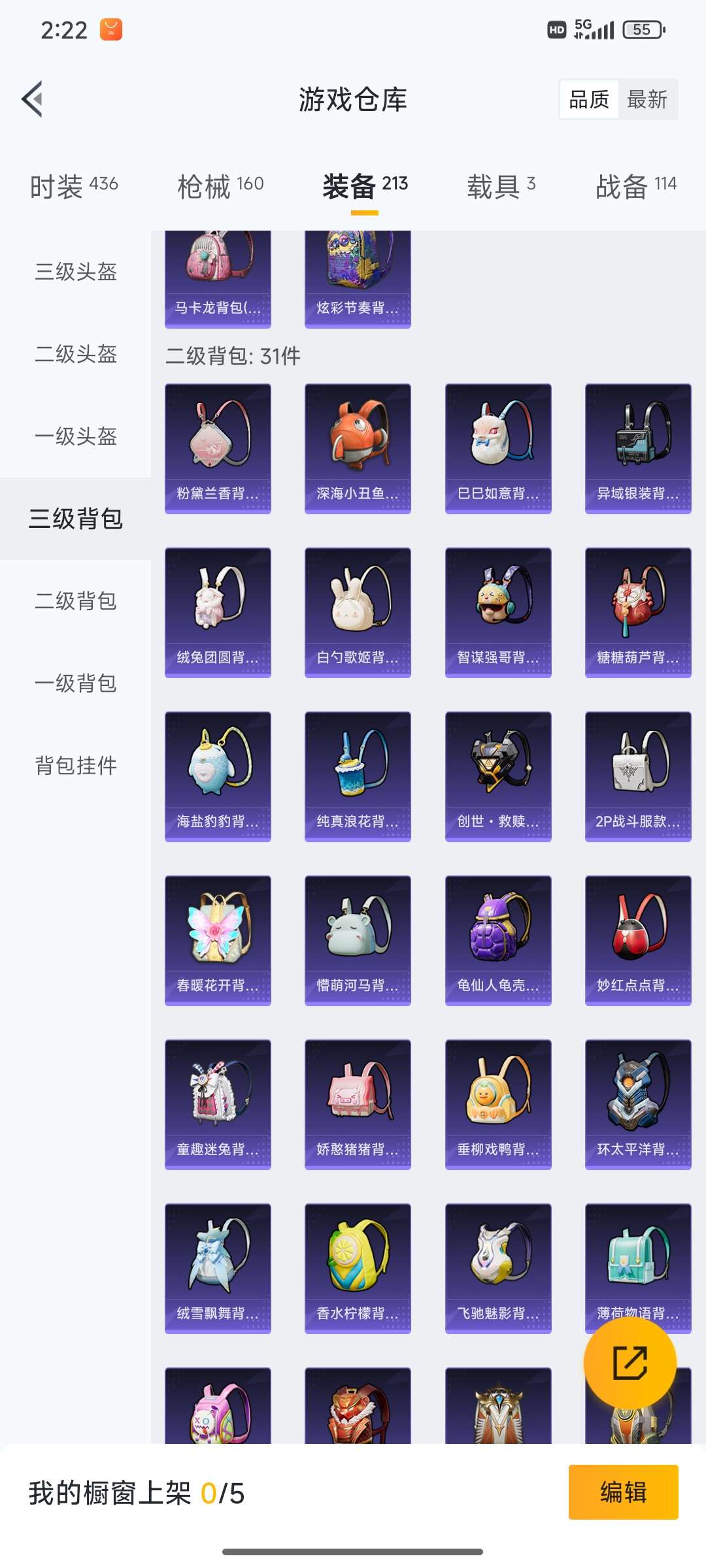Jump to 一级背包 category
Viewport: 706px width, 1568px height.
[76, 683]
